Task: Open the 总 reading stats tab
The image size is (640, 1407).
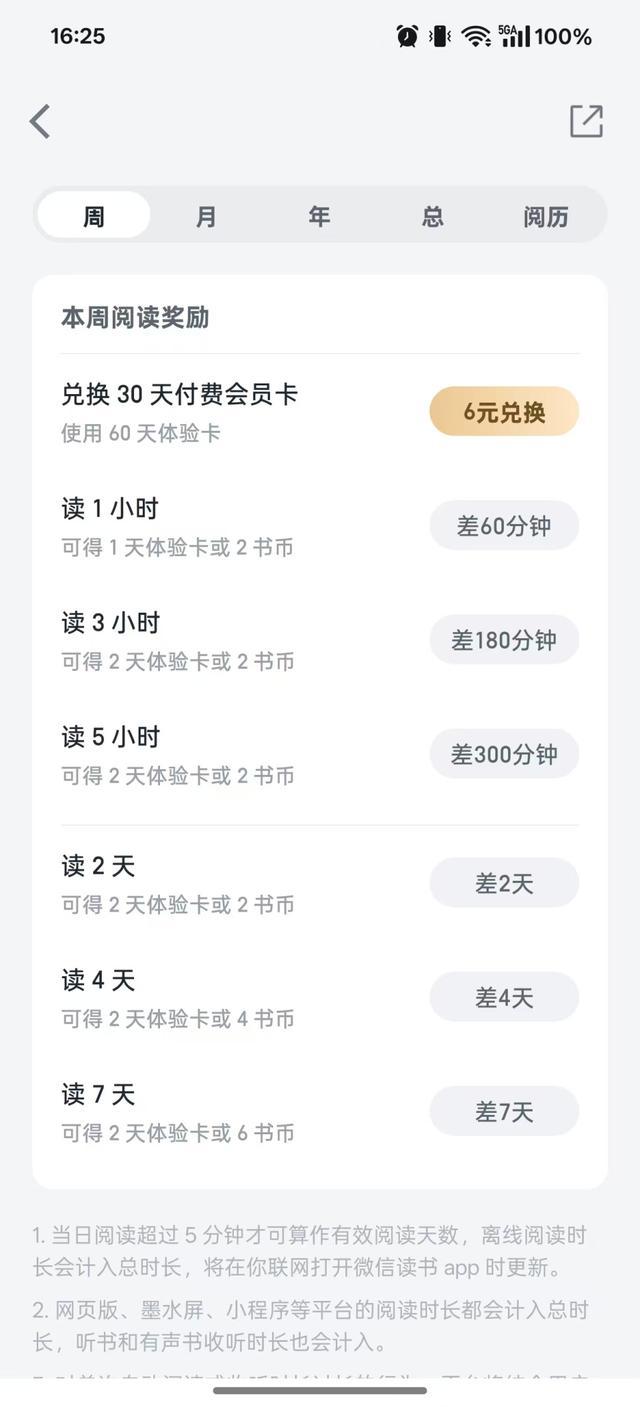Action: pos(432,216)
